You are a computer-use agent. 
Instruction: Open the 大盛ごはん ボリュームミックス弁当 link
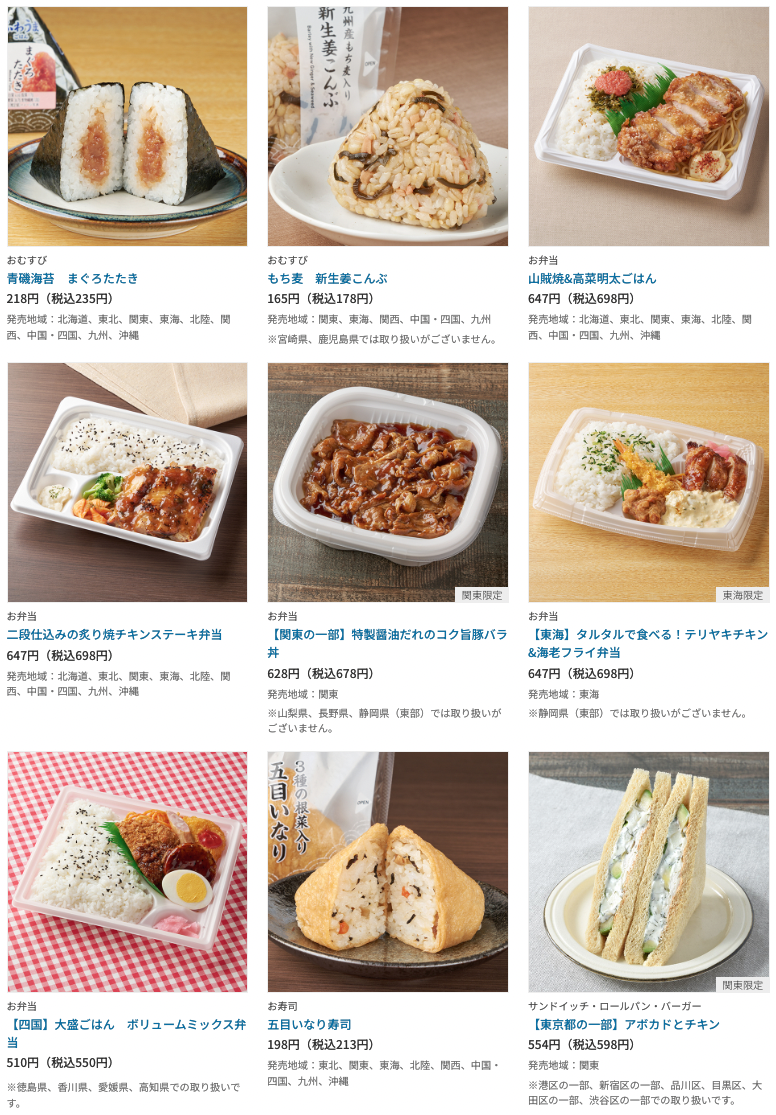click(126, 1033)
